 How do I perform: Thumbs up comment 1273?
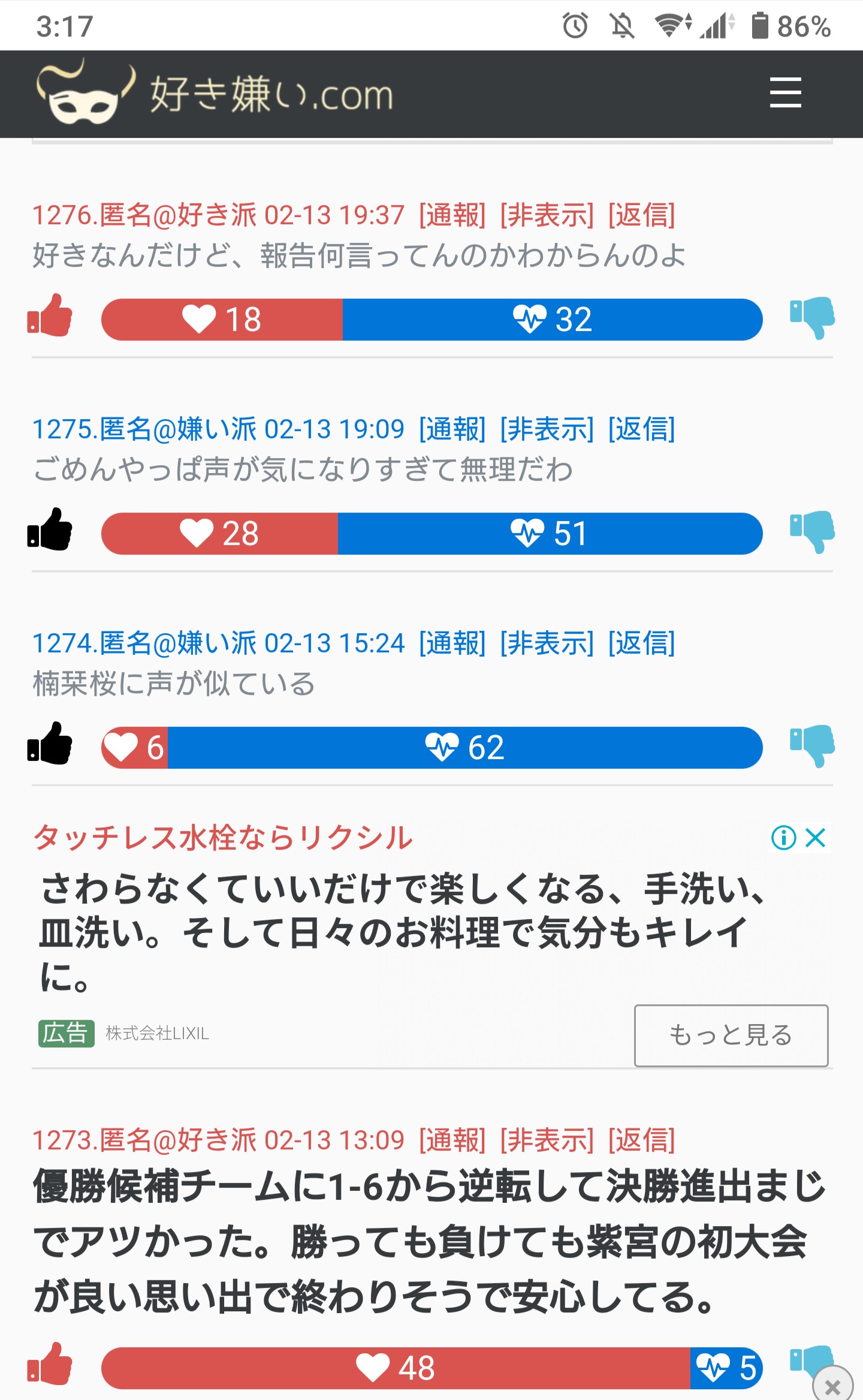[x=50, y=1363]
